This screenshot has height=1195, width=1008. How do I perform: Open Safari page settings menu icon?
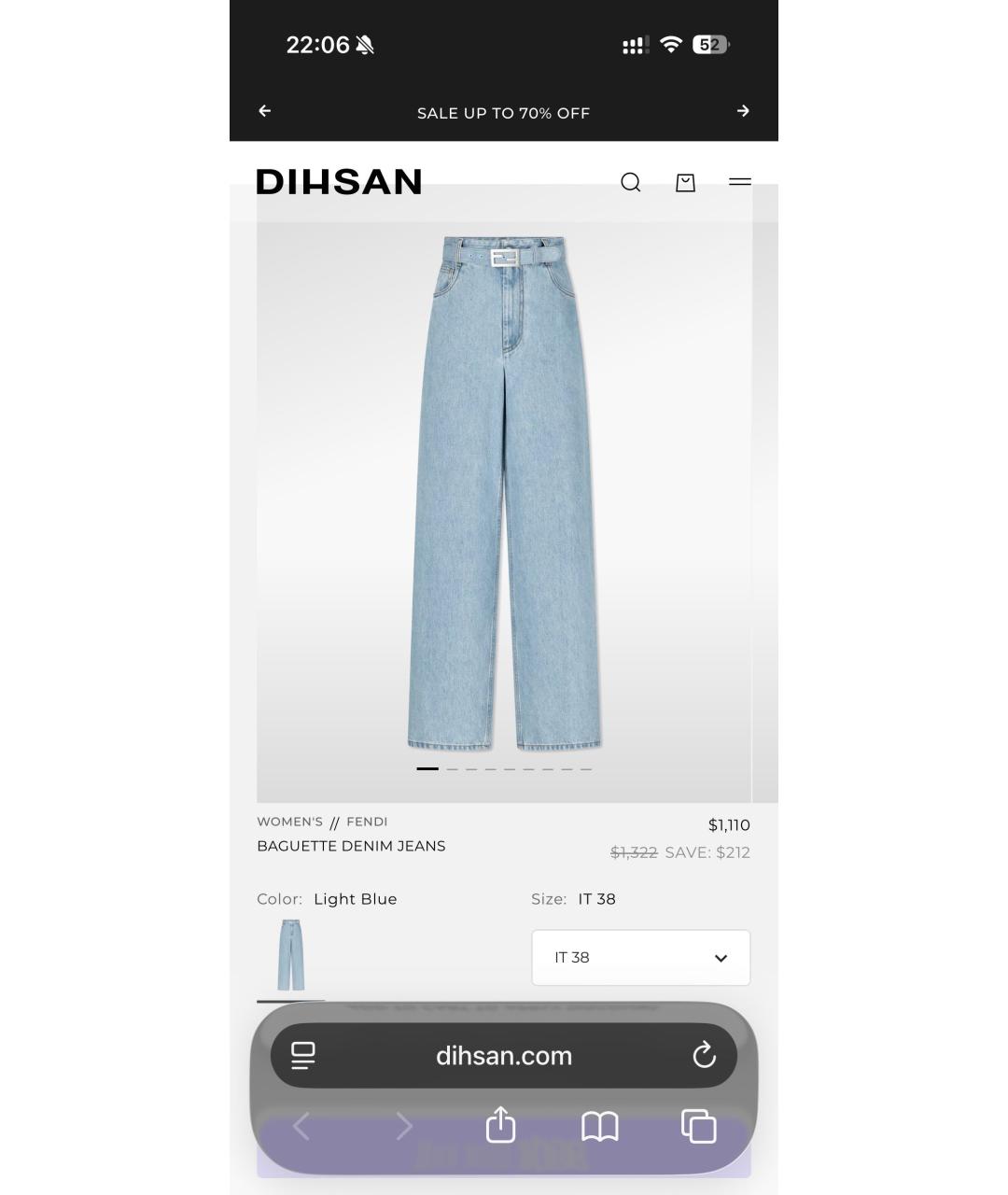coord(303,1056)
